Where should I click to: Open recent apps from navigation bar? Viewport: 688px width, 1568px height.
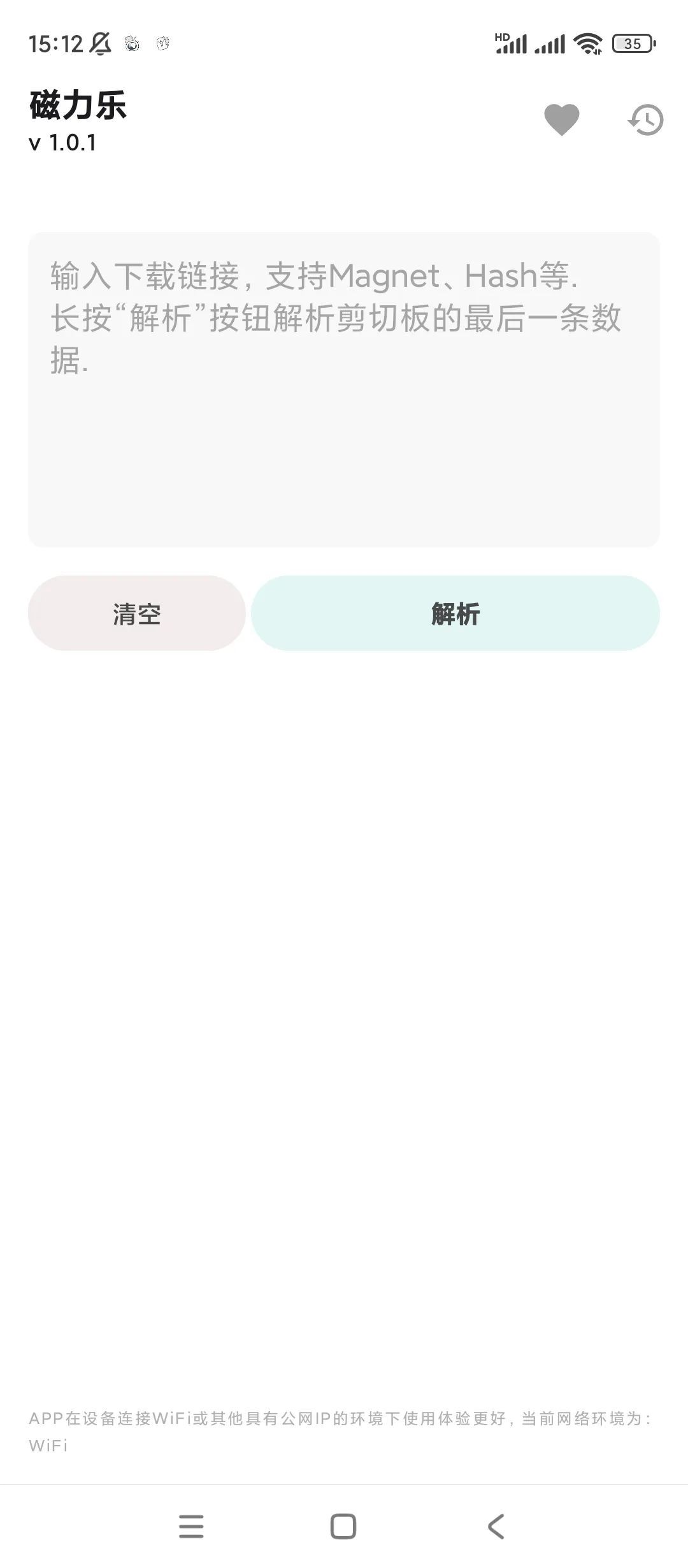pyautogui.click(x=191, y=1526)
